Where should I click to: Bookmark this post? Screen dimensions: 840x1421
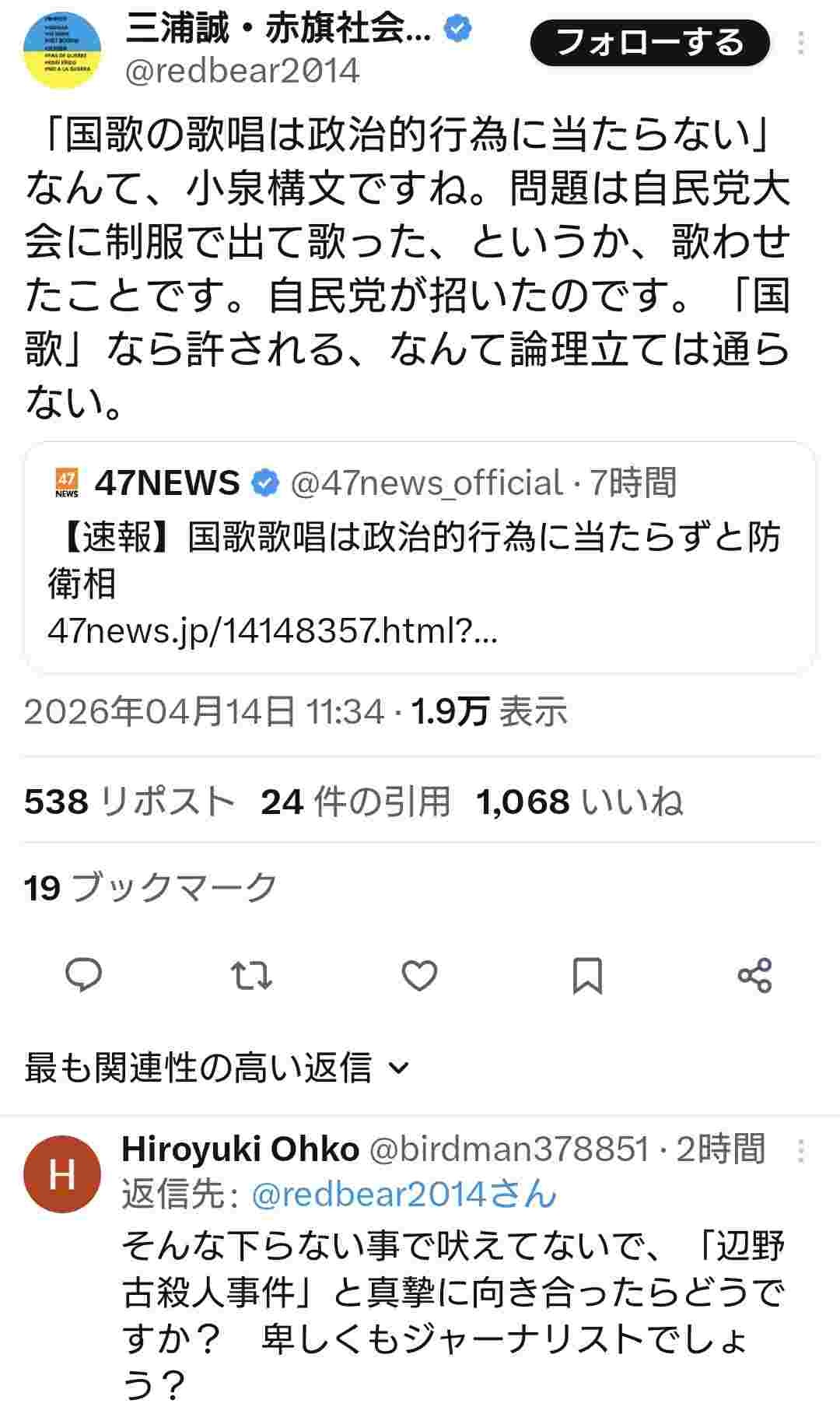point(587,975)
